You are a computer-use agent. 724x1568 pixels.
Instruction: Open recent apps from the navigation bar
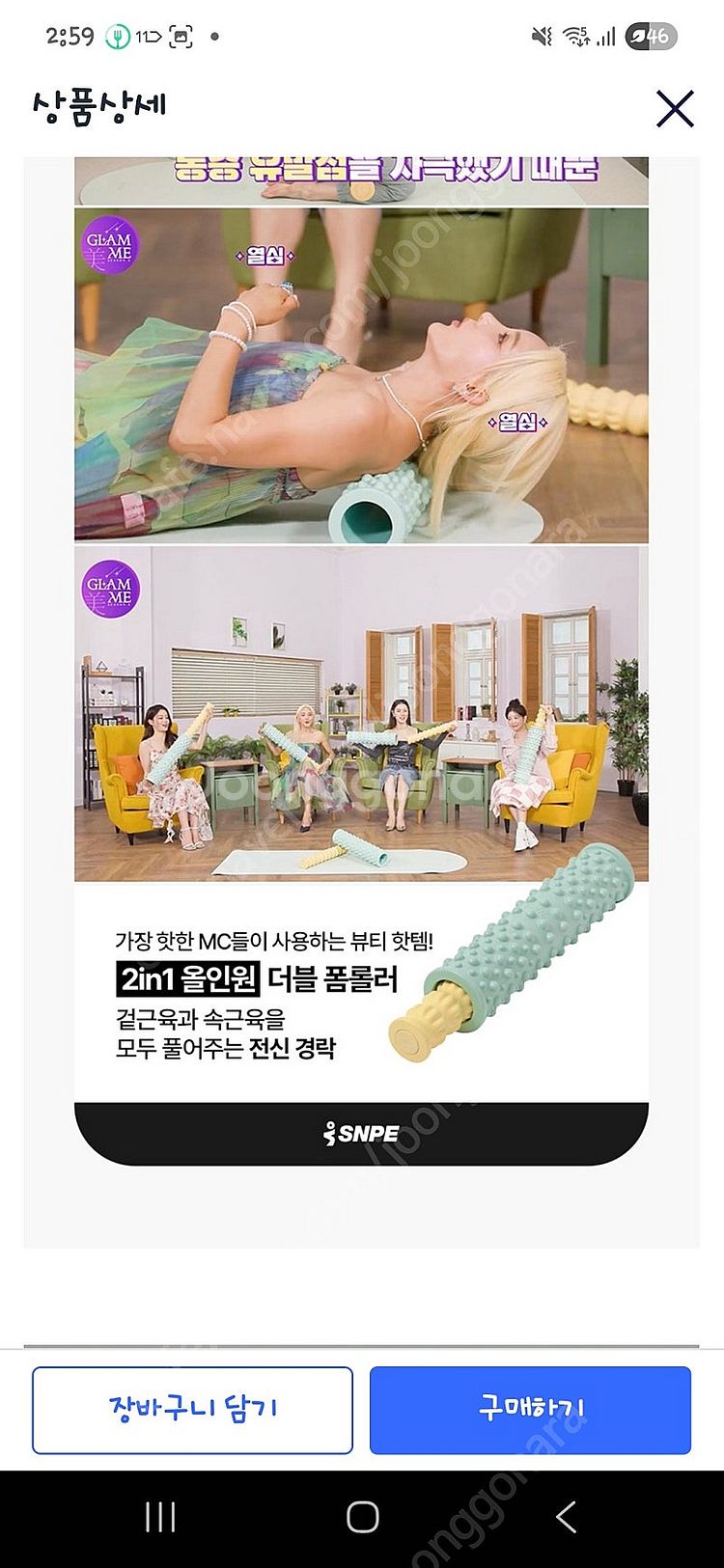pos(160,1517)
